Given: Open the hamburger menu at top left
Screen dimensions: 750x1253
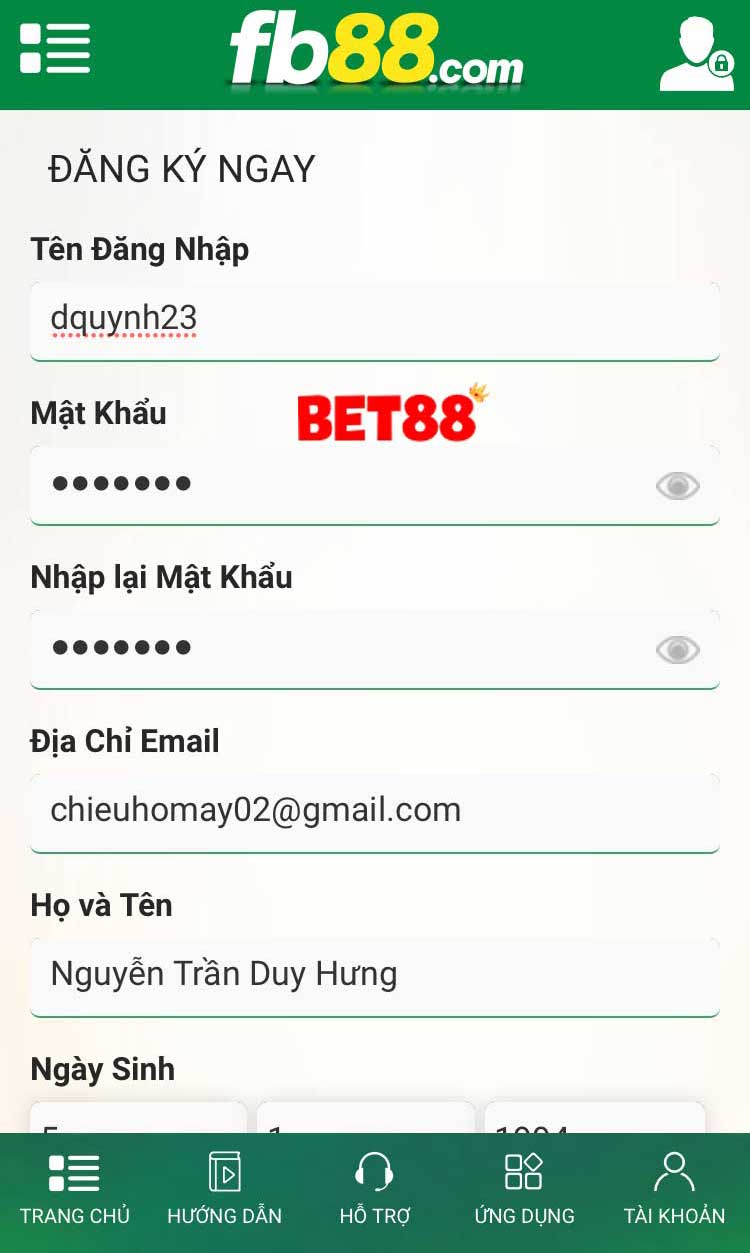Looking at the screenshot, I should click(55, 48).
